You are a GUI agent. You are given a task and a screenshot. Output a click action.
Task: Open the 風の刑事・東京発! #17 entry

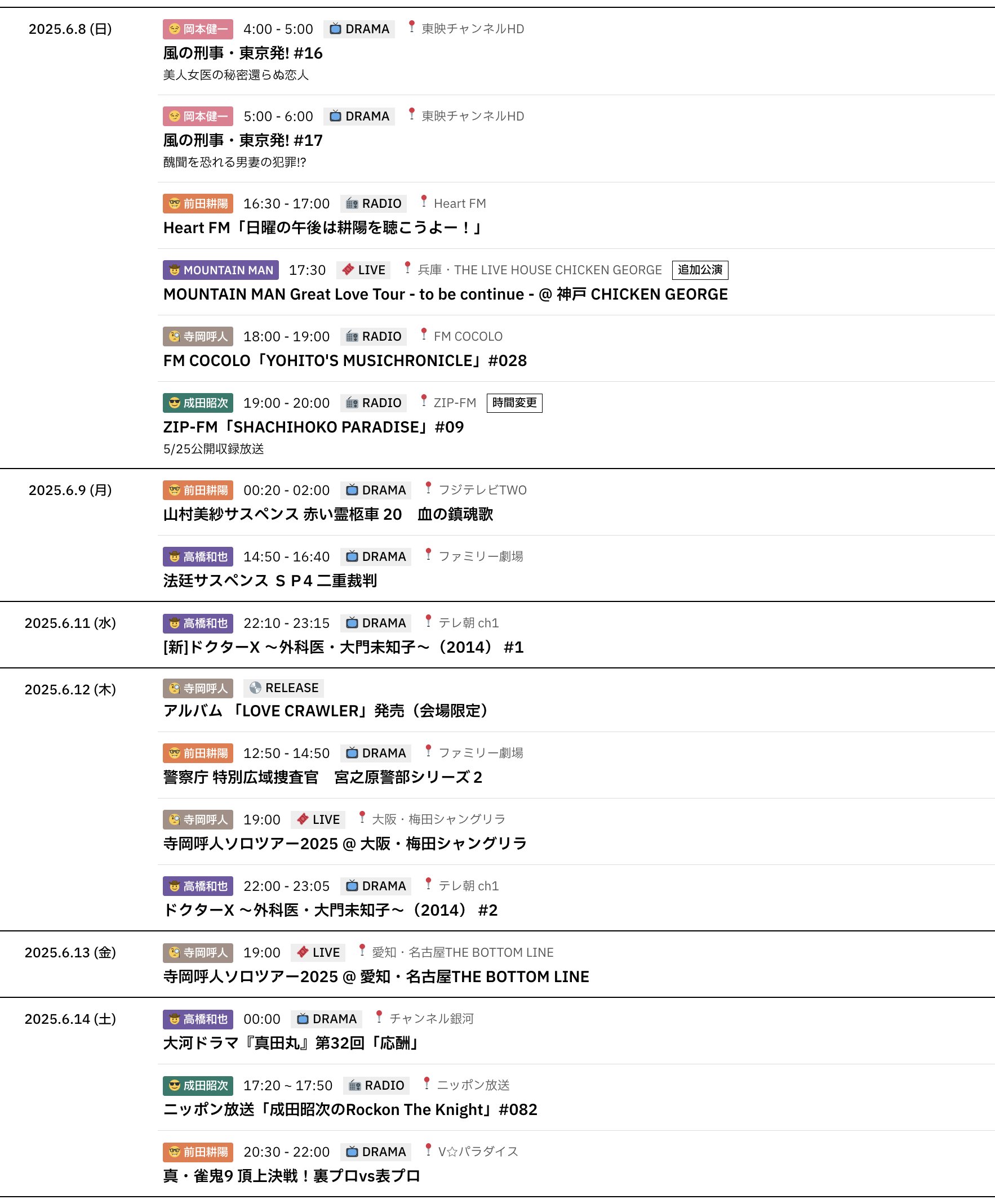tap(242, 140)
